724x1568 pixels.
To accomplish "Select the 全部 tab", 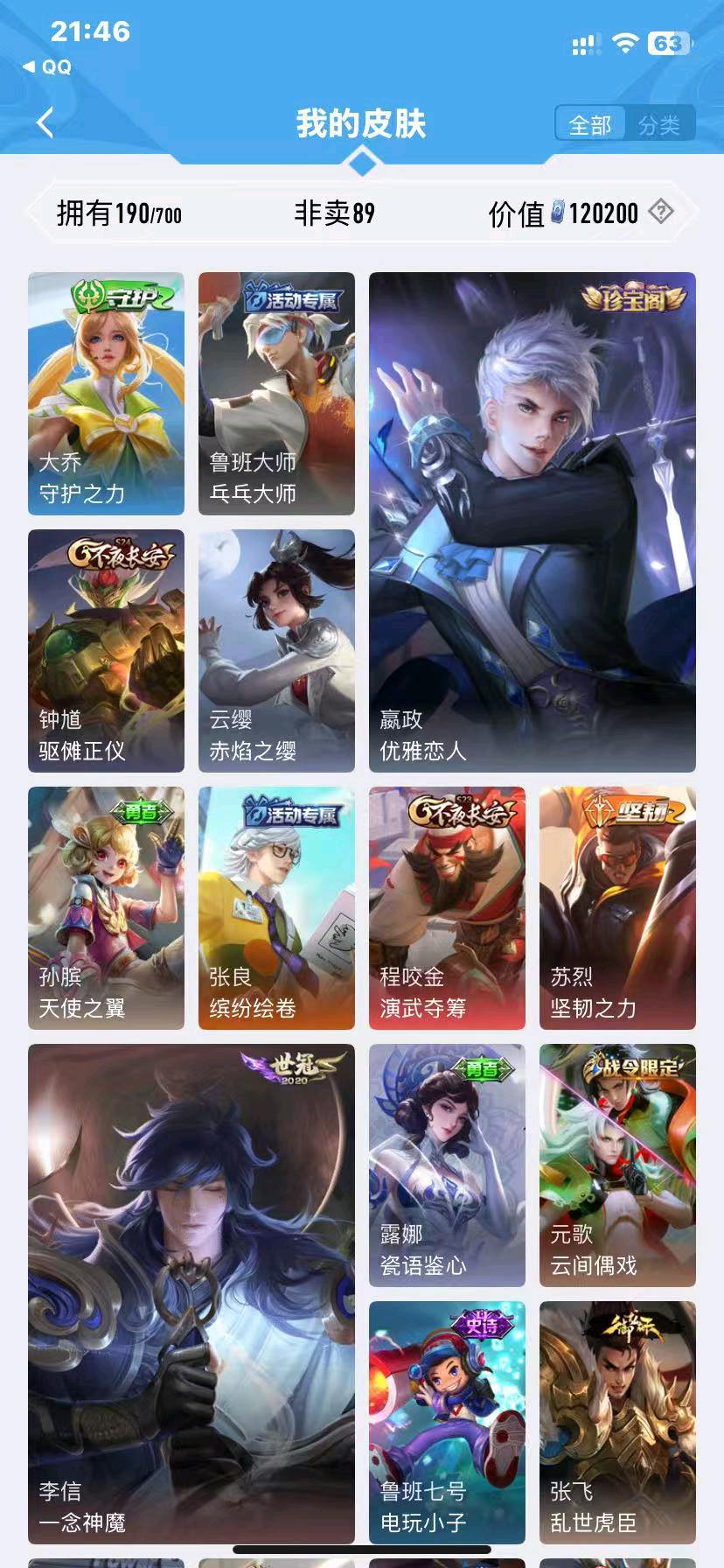I will tap(590, 125).
